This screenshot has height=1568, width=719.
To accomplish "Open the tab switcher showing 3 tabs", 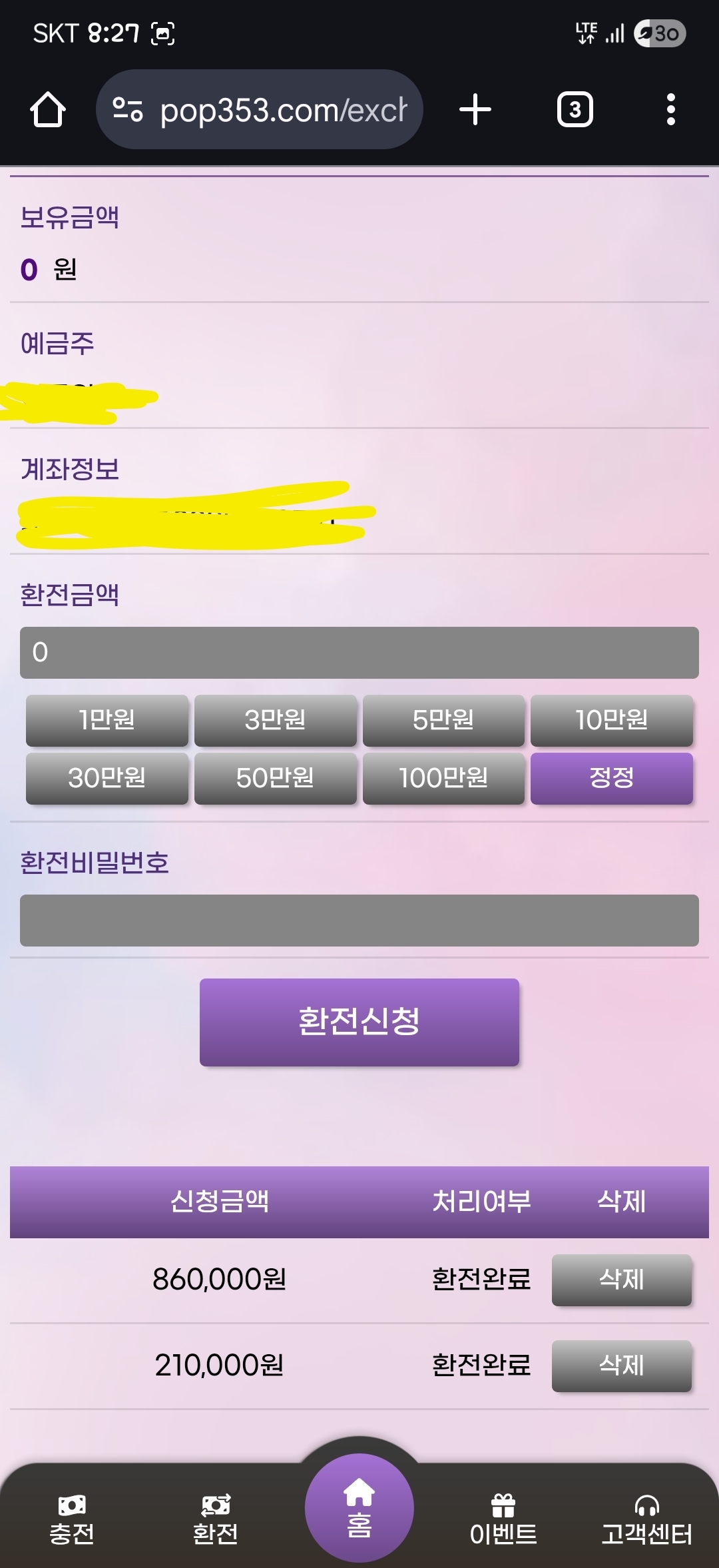I will click(575, 110).
